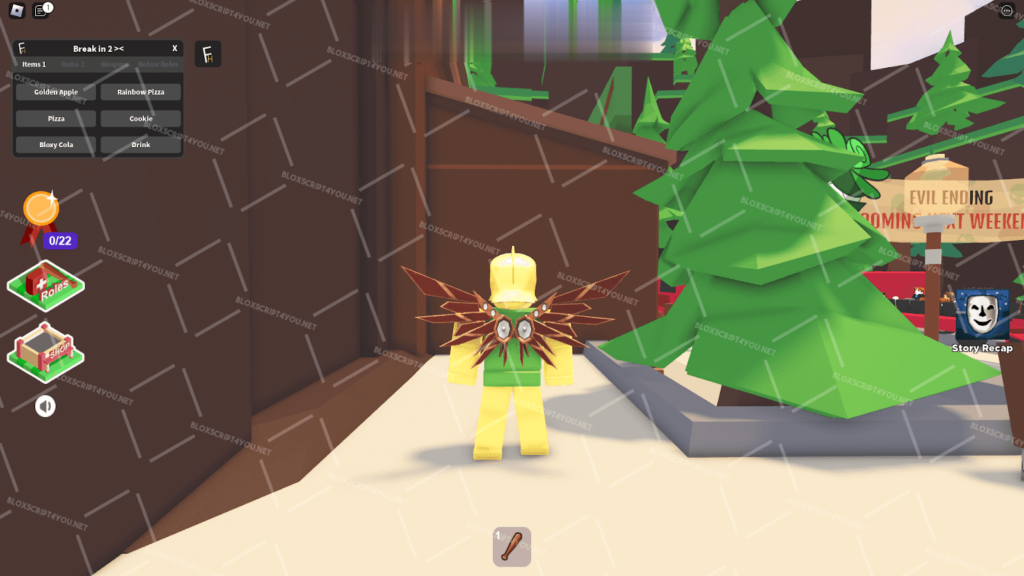
Task: Open the chat icon with one notification
Action: 41,11
